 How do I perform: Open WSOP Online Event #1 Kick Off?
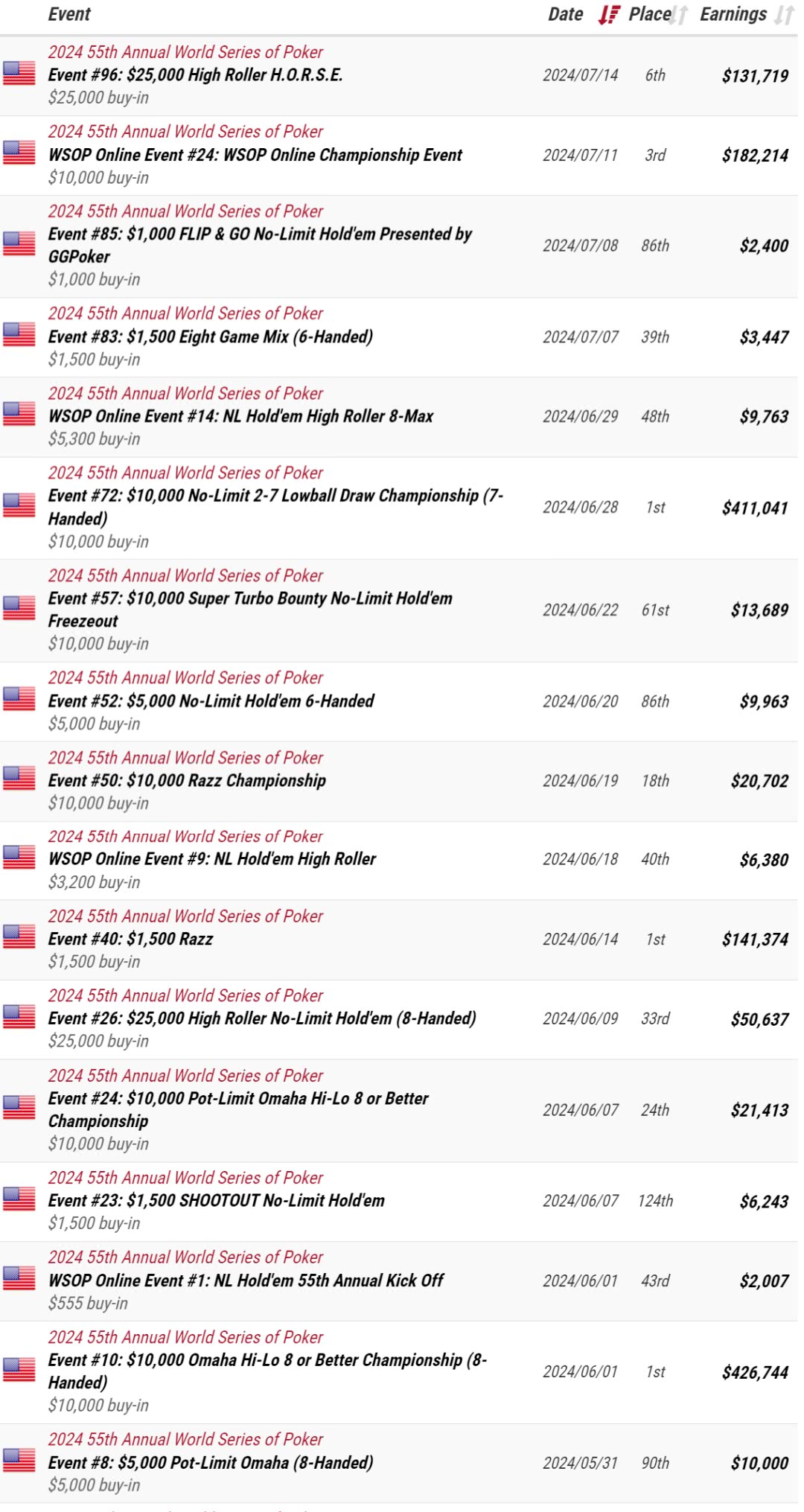pos(246,1280)
